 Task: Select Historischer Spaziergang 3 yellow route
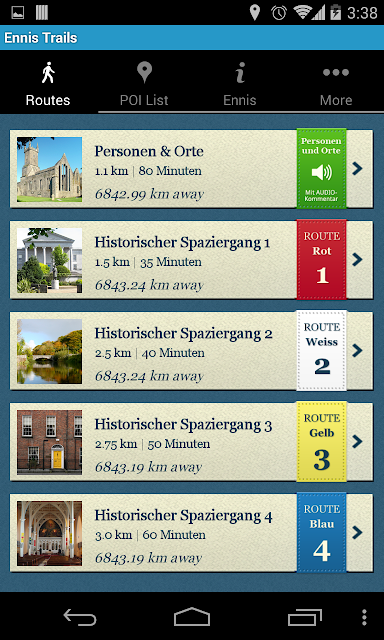click(191, 442)
